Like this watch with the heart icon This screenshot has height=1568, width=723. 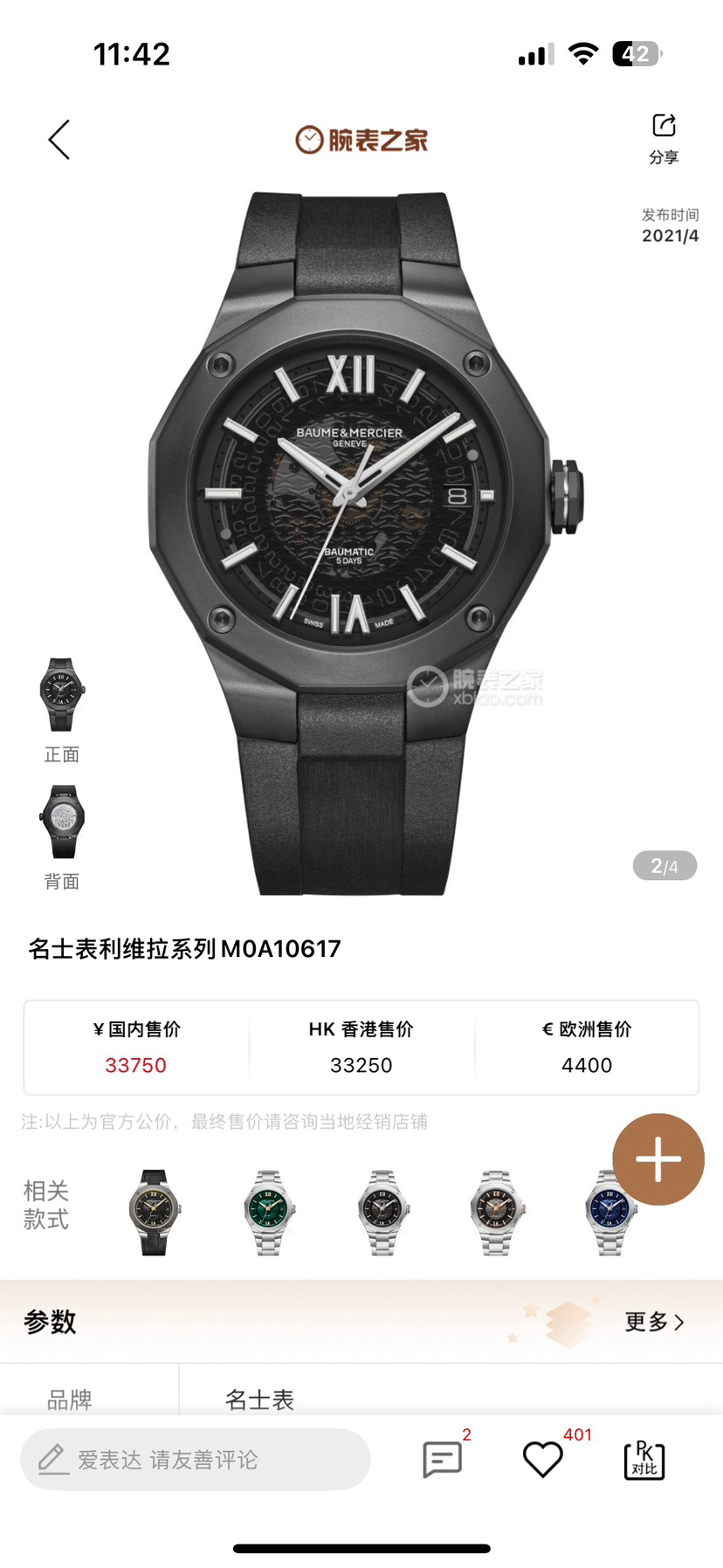click(542, 1459)
